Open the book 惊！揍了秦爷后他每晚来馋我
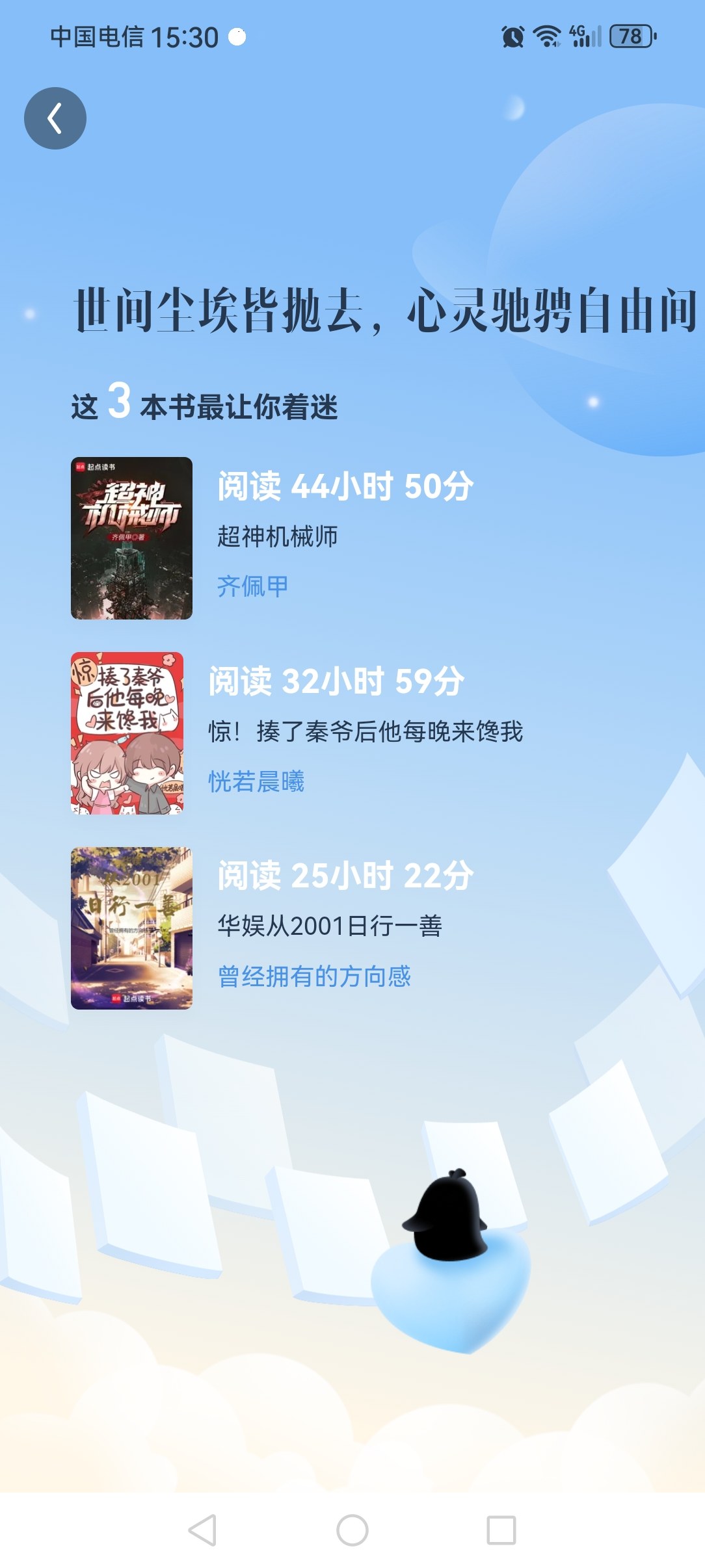 click(127, 733)
